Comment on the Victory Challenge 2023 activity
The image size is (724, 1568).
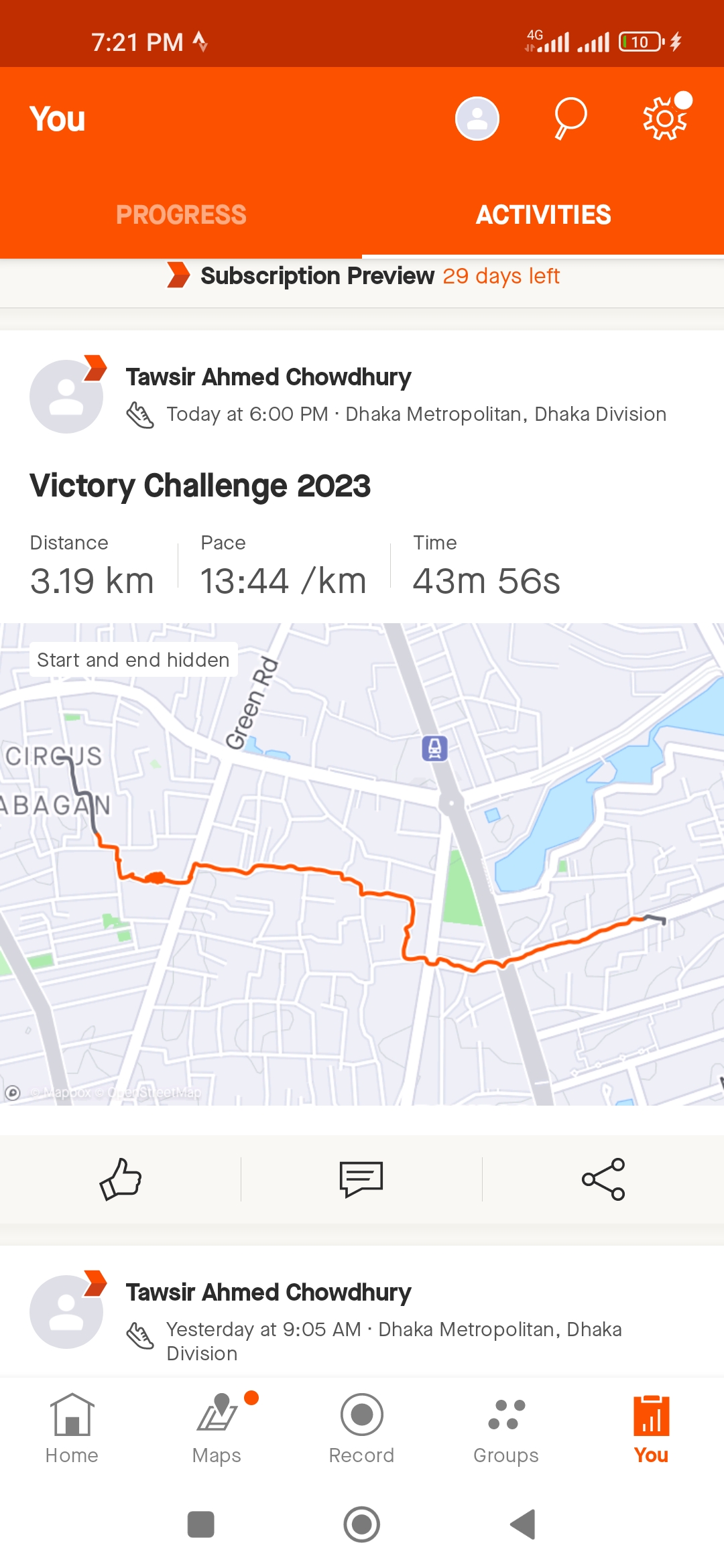point(361,1179)
